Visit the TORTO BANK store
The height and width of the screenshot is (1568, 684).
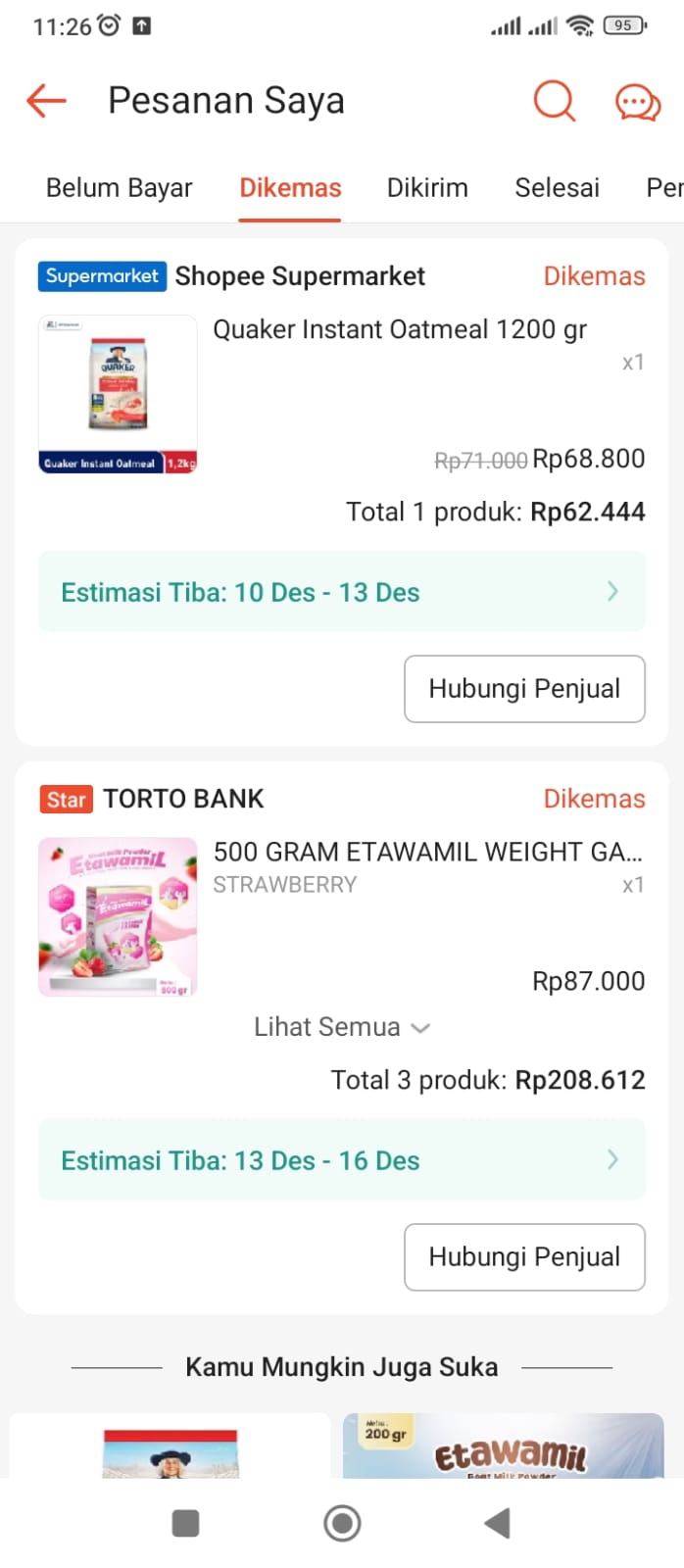click(x=183, y=799)
